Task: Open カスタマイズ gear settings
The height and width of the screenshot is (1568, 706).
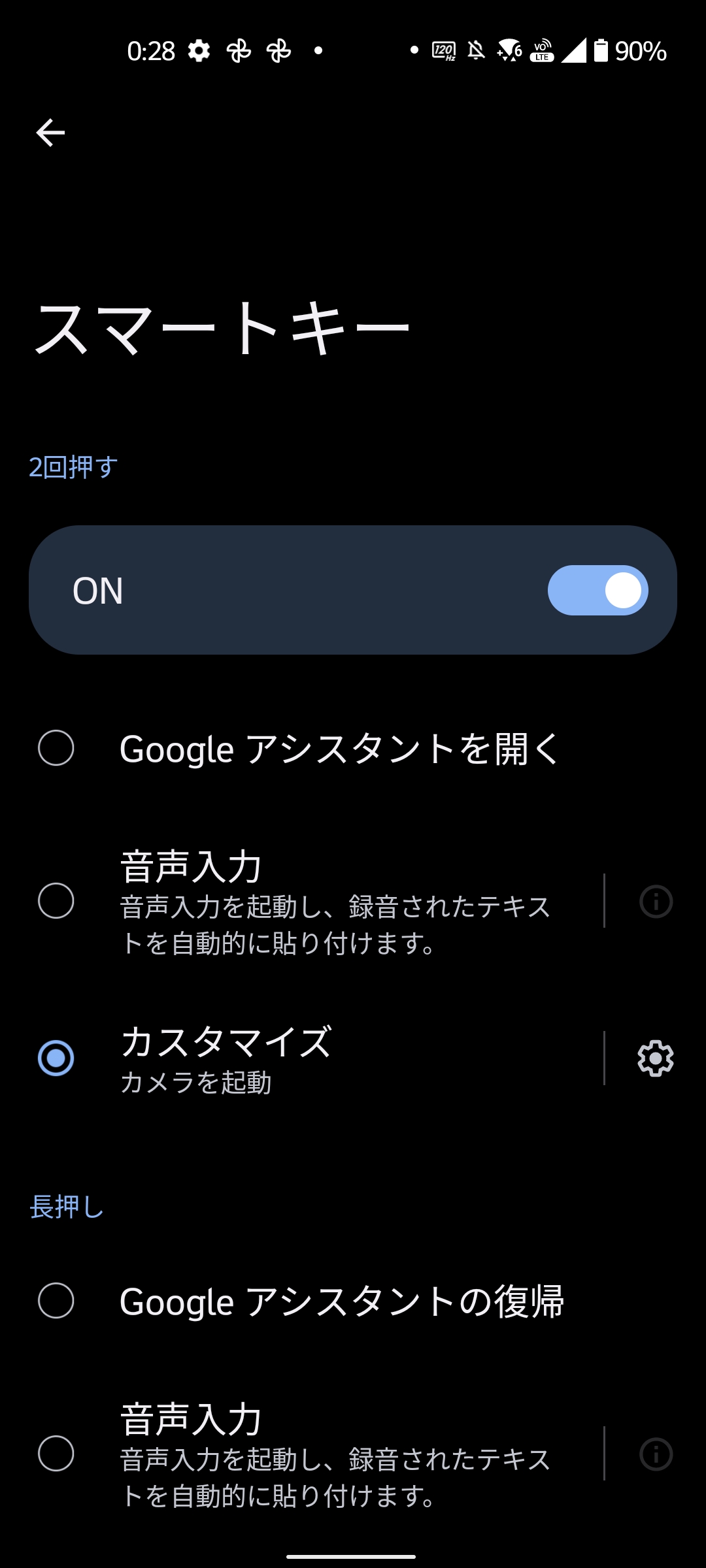Action: click(x=656, y=1058)
